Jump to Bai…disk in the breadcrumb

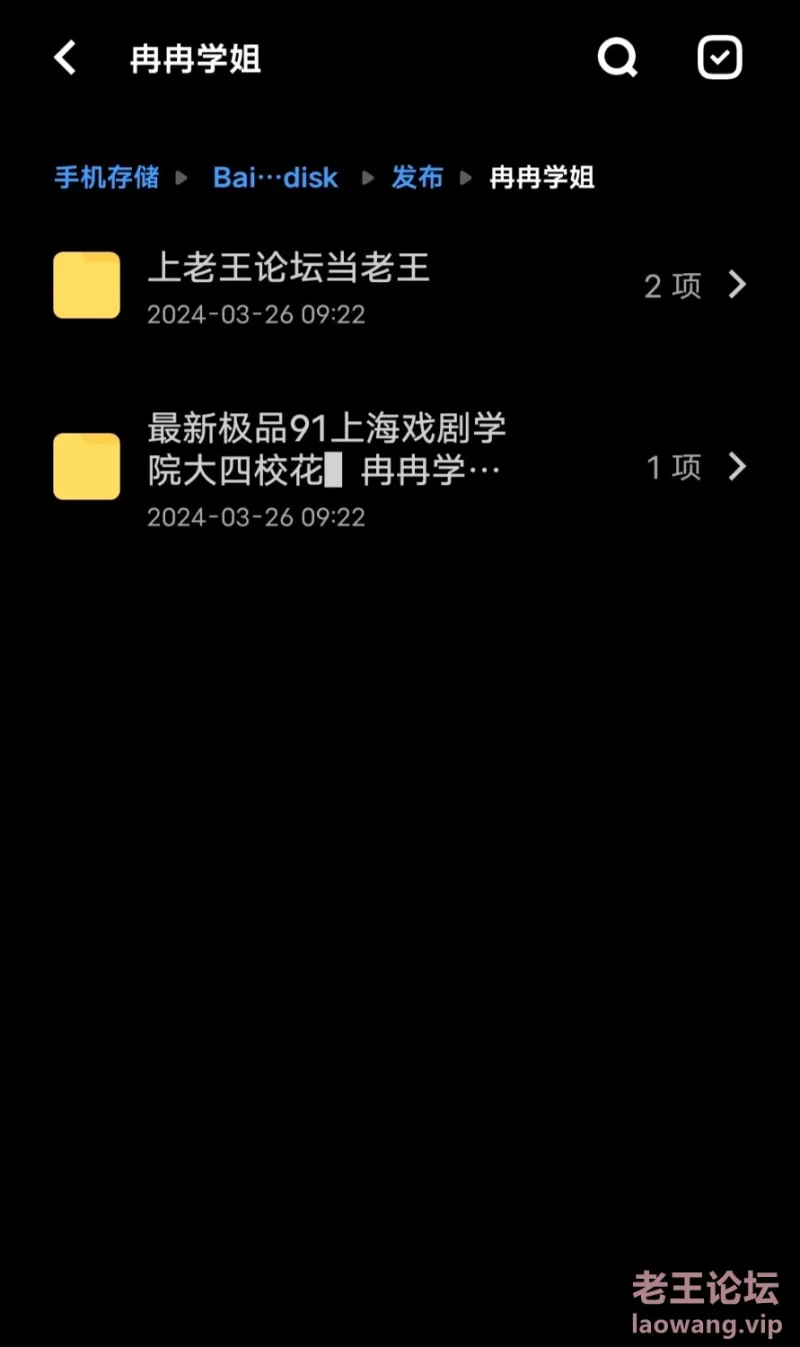point(275,178)
